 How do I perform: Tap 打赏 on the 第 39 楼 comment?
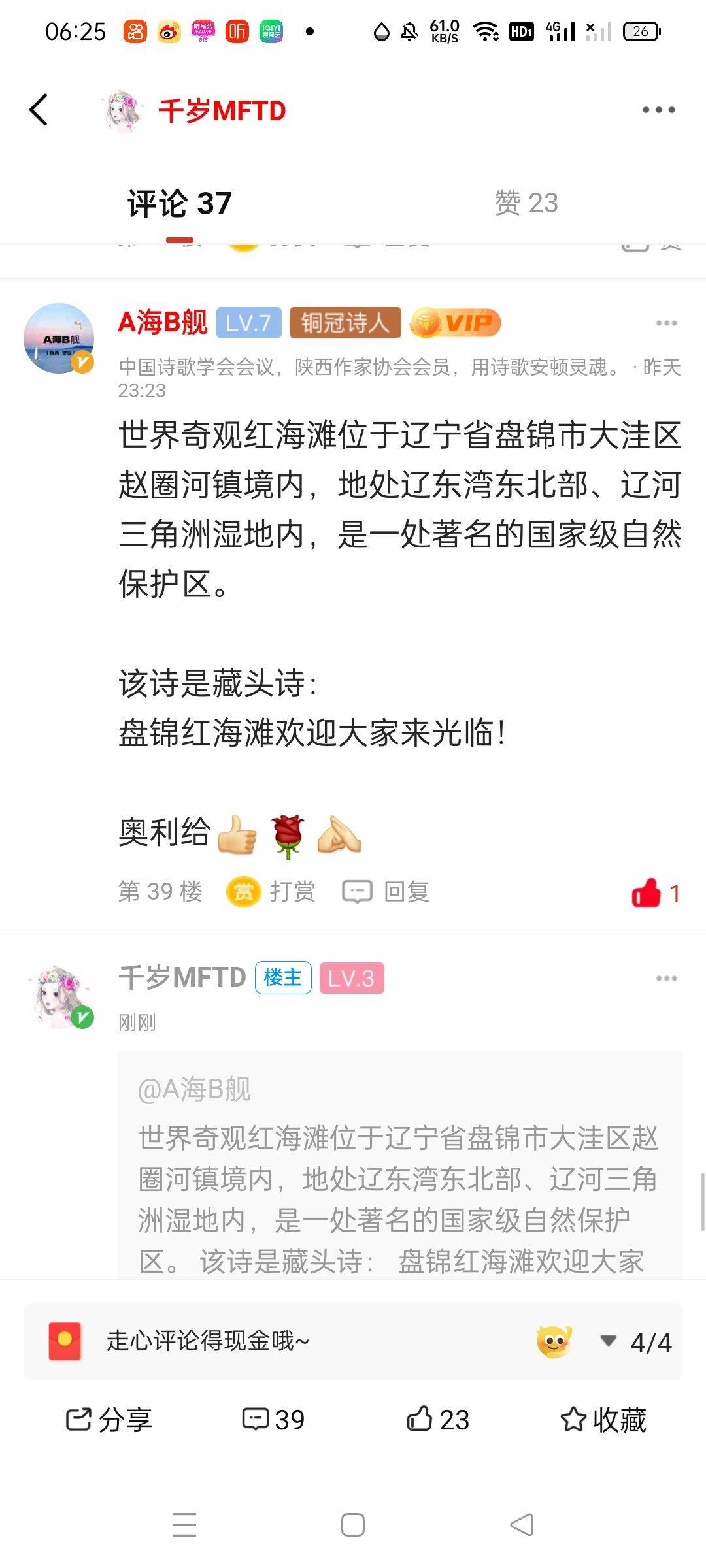pos(272,892)
